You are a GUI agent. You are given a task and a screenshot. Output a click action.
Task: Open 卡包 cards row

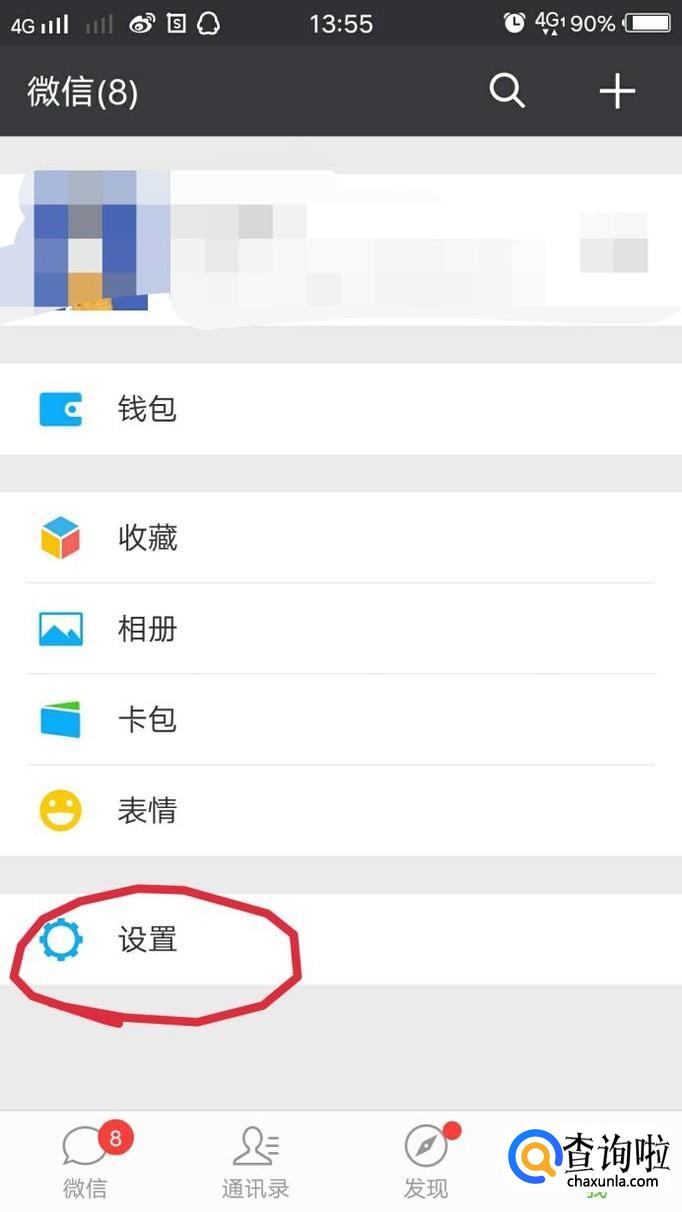point(341,720)
